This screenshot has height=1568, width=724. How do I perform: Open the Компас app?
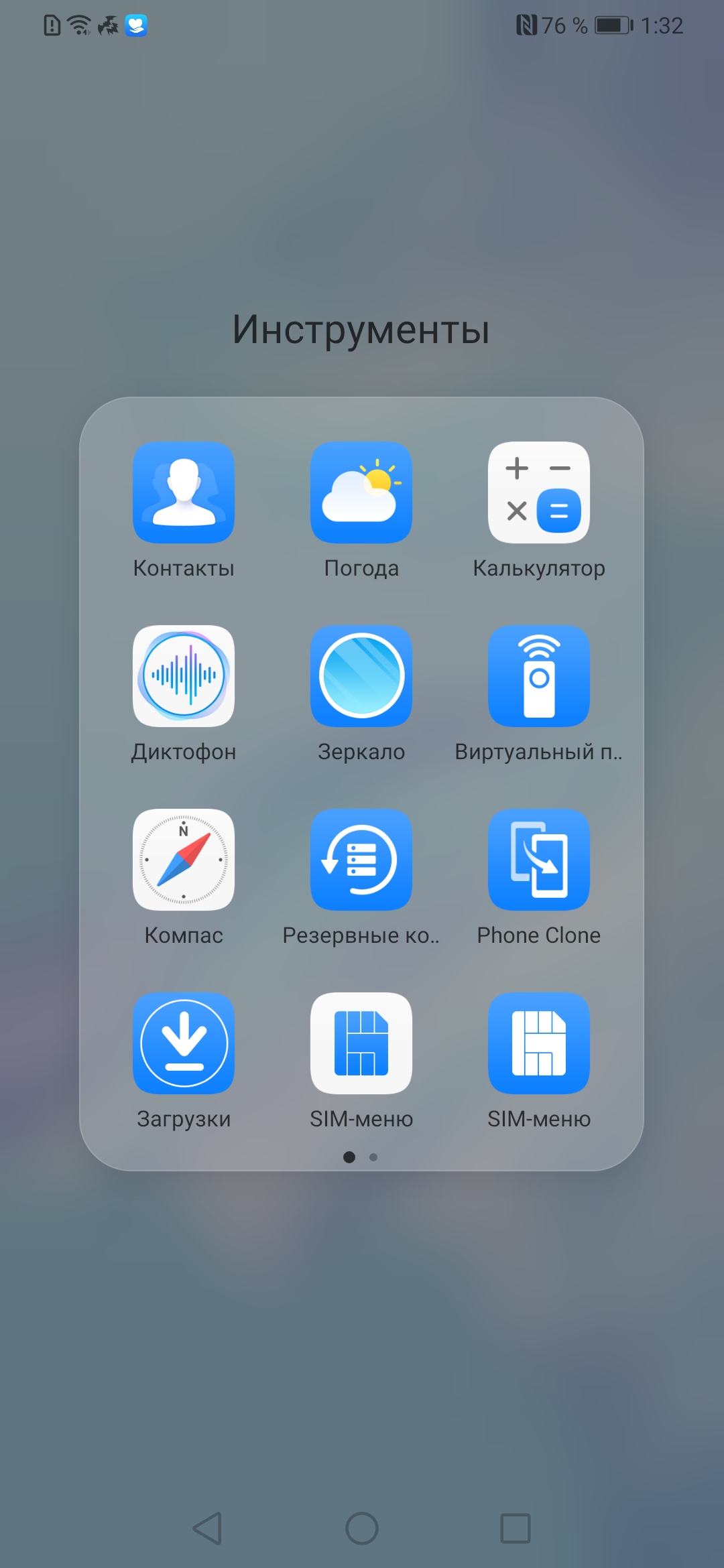pos(184,860)
